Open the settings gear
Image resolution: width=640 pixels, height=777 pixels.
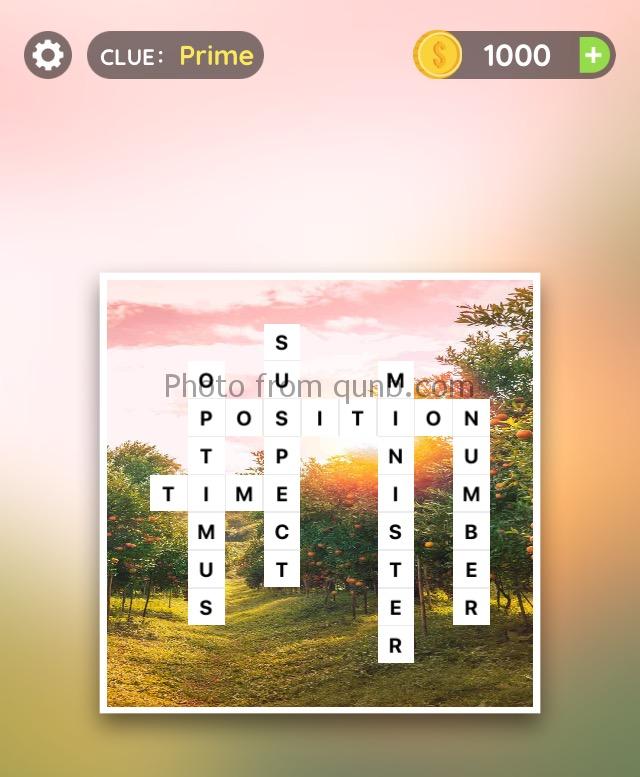(47, 55)
